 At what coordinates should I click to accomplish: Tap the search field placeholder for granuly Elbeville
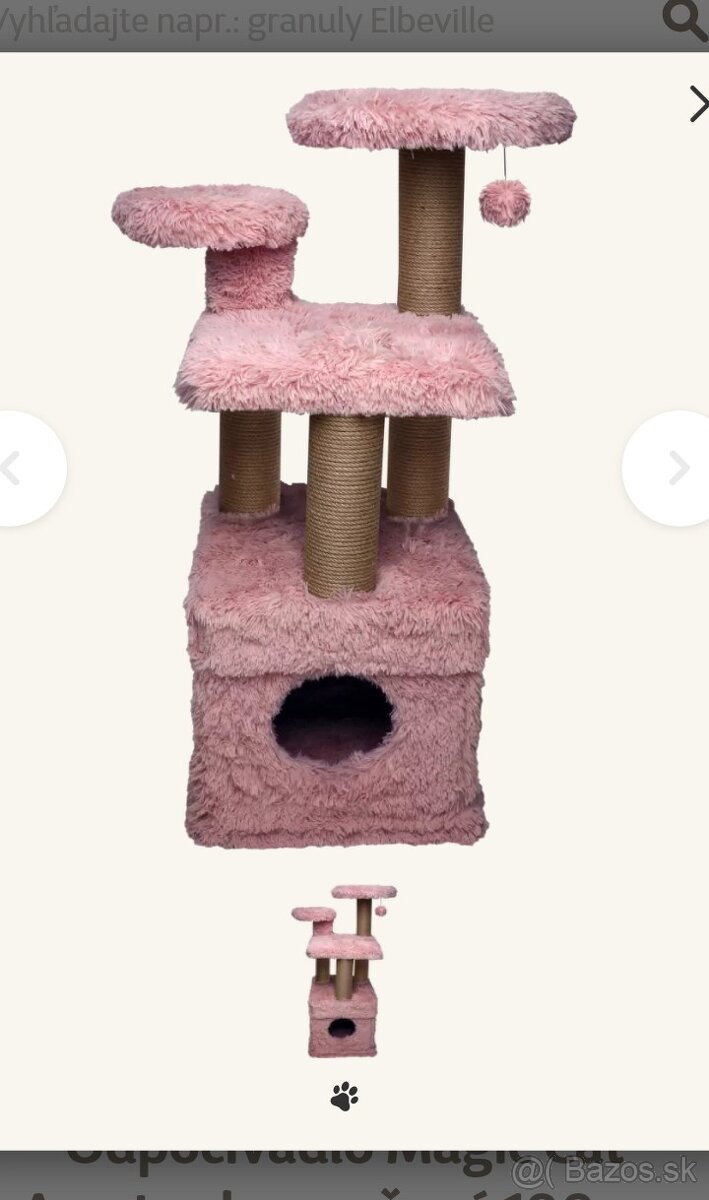click(250, 20)
